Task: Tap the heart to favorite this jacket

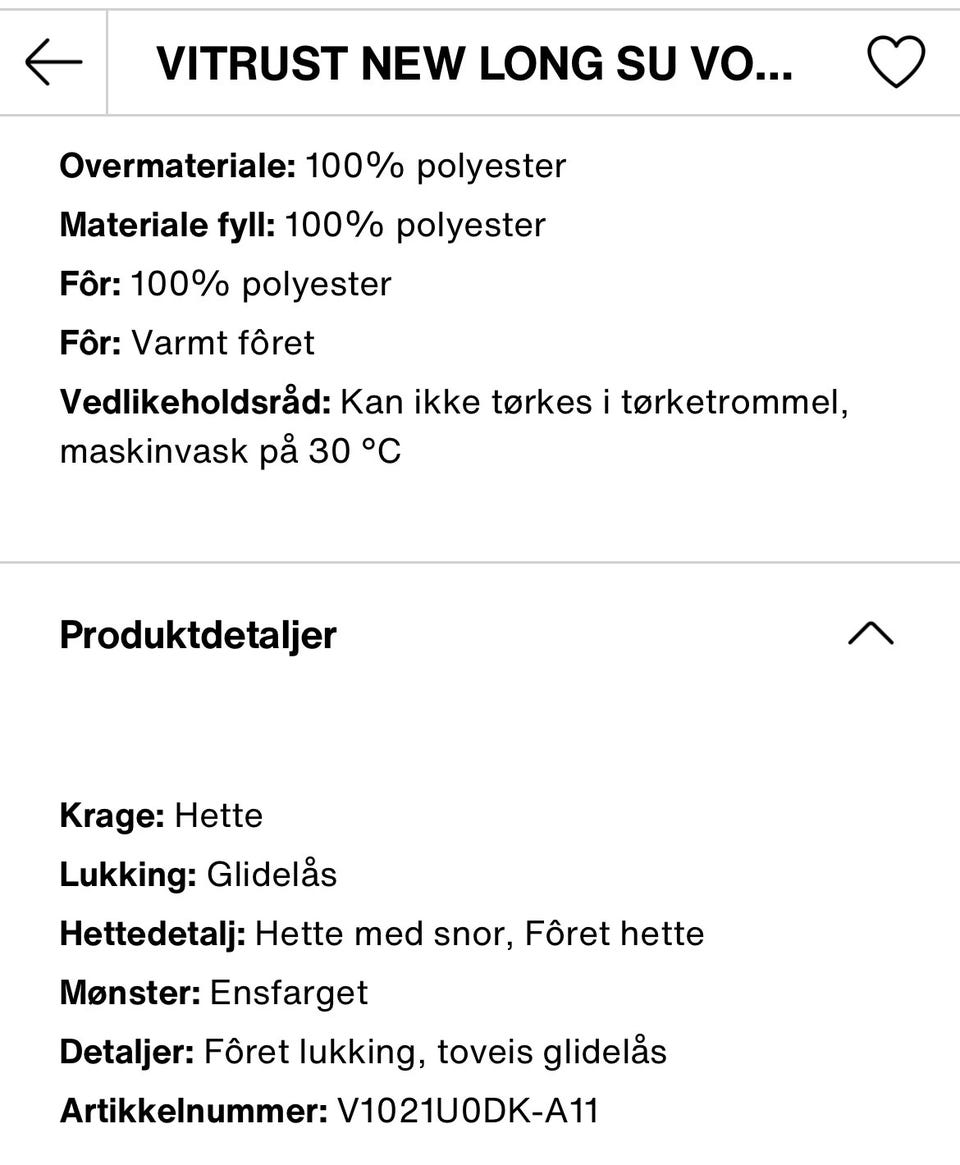Action: (x=895, y=60)
